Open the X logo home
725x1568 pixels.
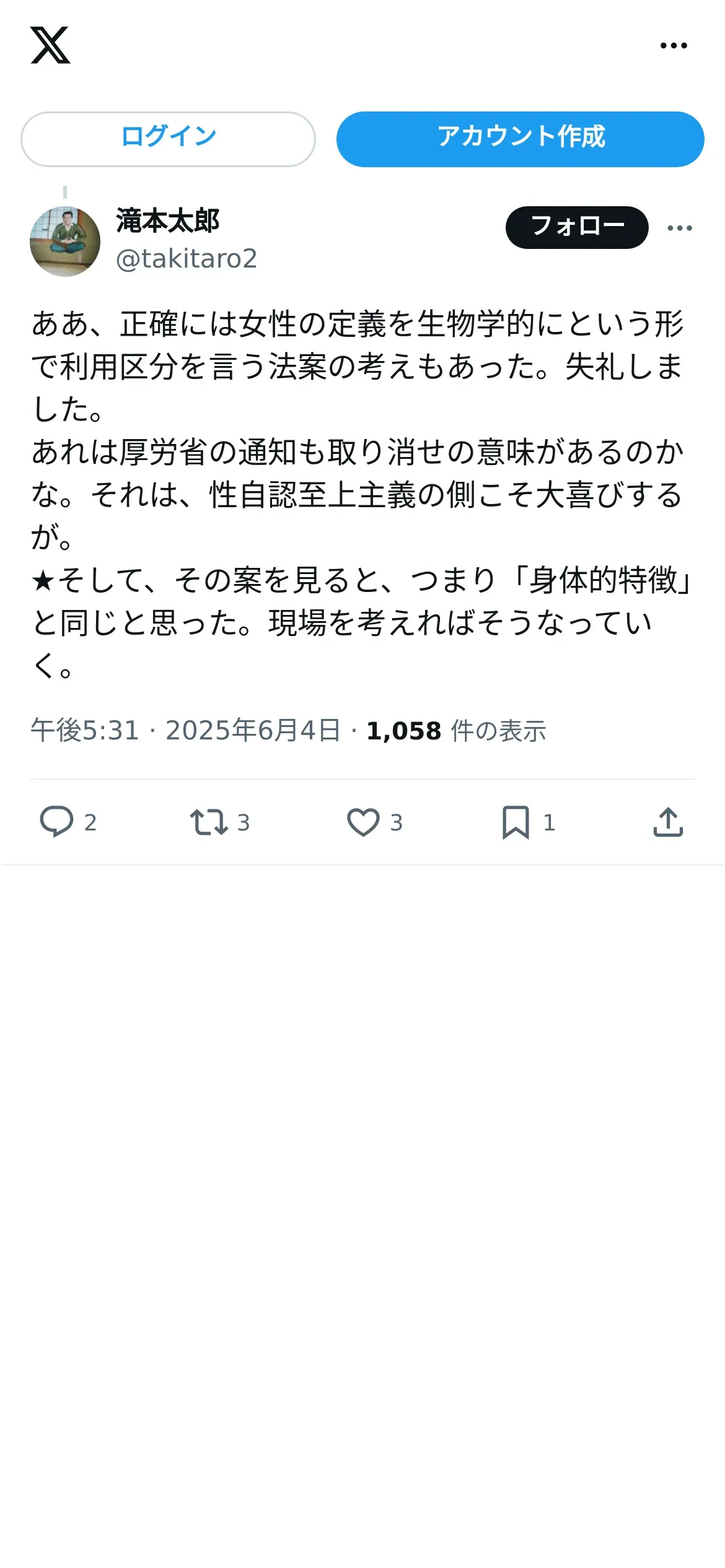click(x=50, y=45)
